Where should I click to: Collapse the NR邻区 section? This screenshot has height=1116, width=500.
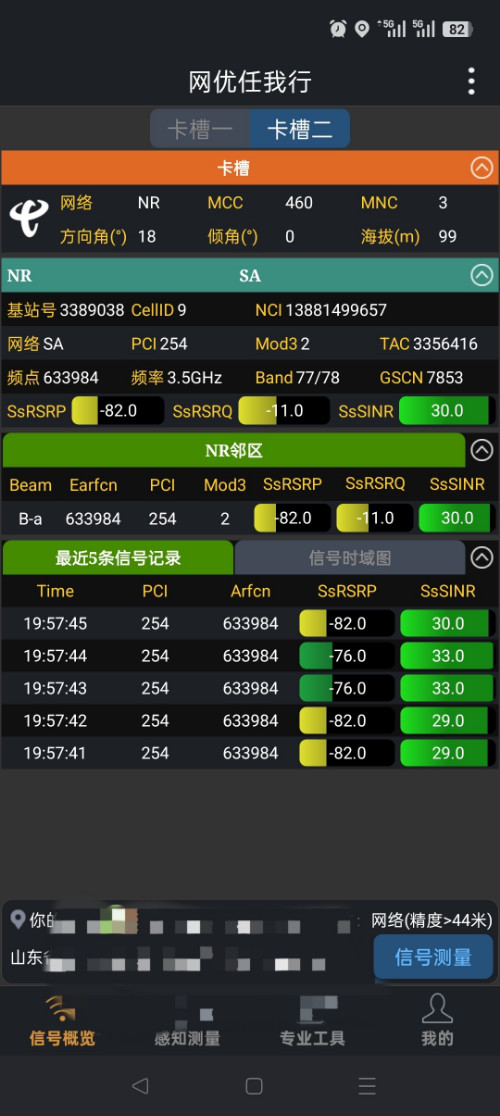coord(482,450)
